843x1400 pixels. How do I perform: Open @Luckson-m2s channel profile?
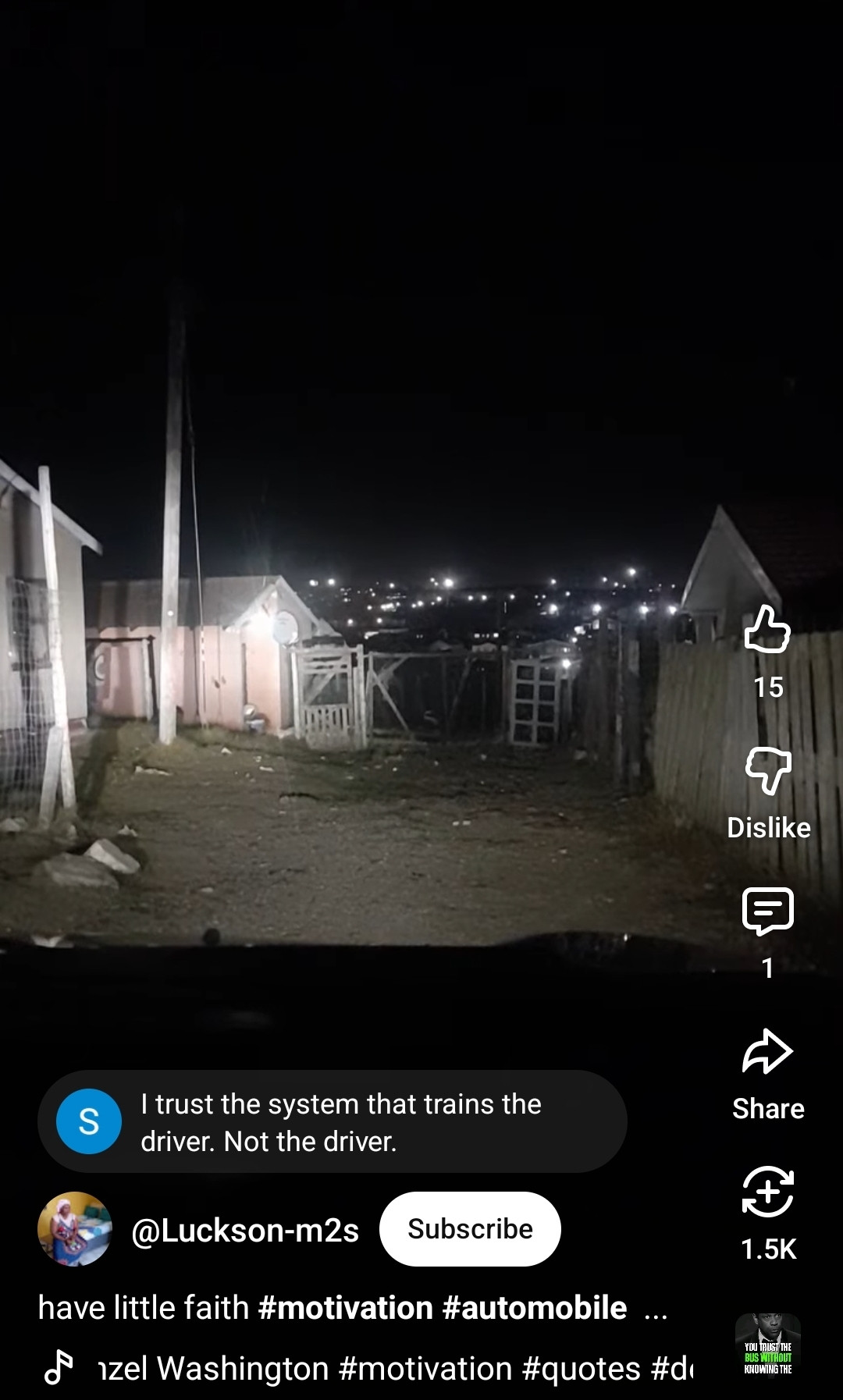(244, 1231)
